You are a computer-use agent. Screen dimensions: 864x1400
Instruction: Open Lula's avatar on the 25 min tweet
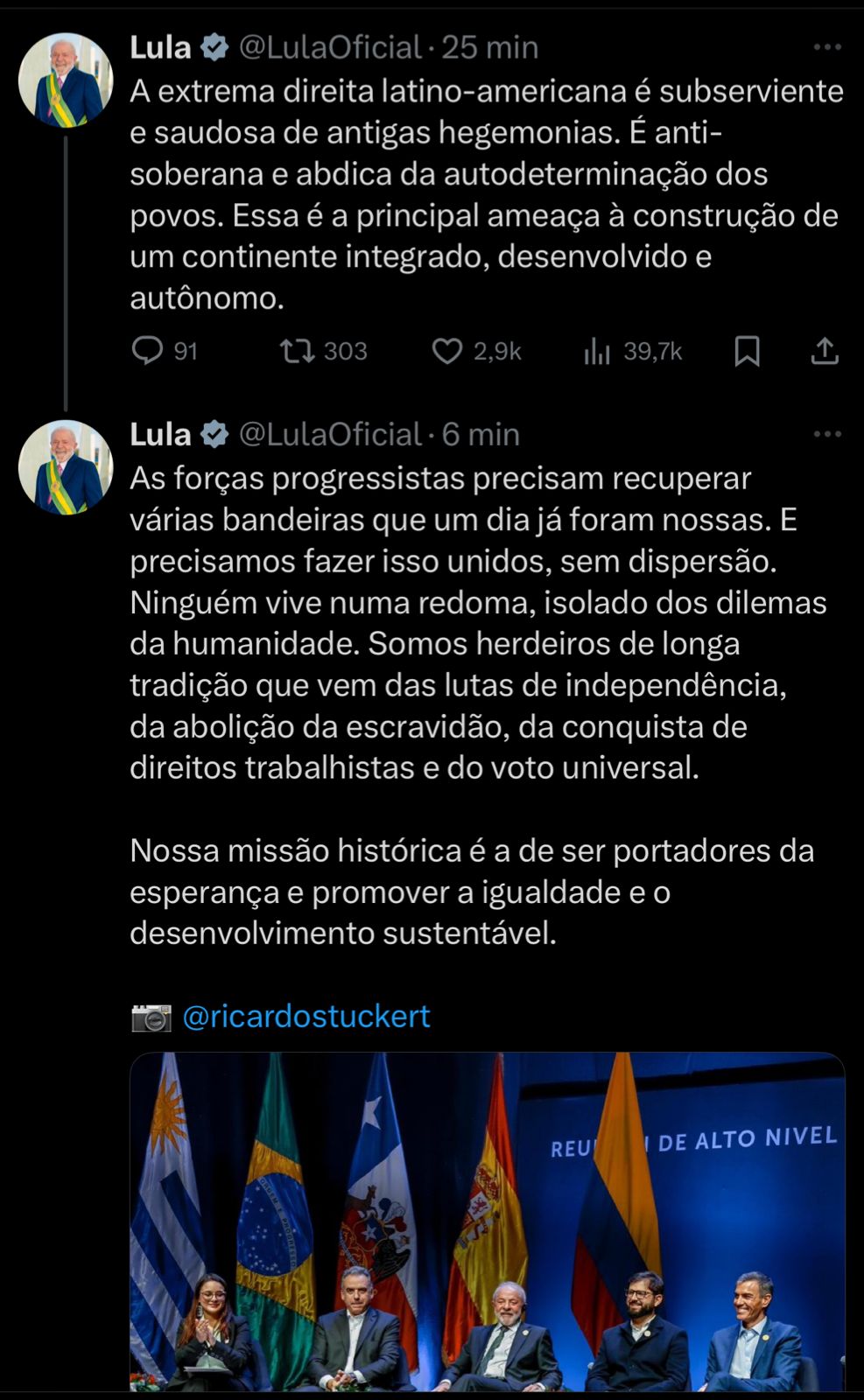[66, 80]
